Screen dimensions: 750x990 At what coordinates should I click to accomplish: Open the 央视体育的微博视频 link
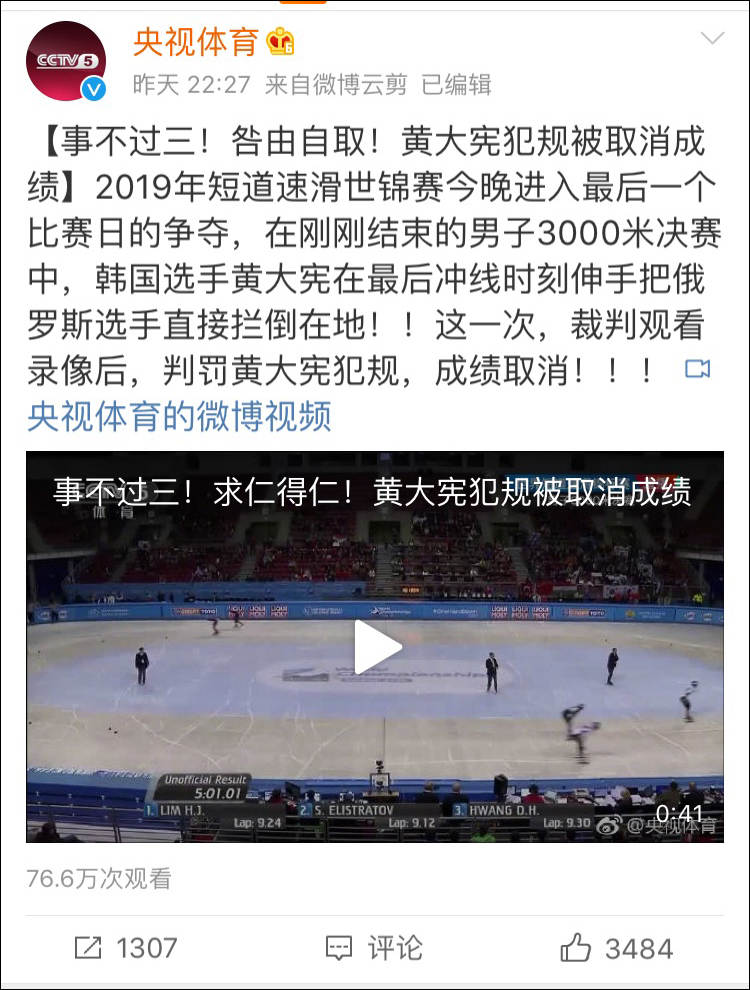(179, 415)
